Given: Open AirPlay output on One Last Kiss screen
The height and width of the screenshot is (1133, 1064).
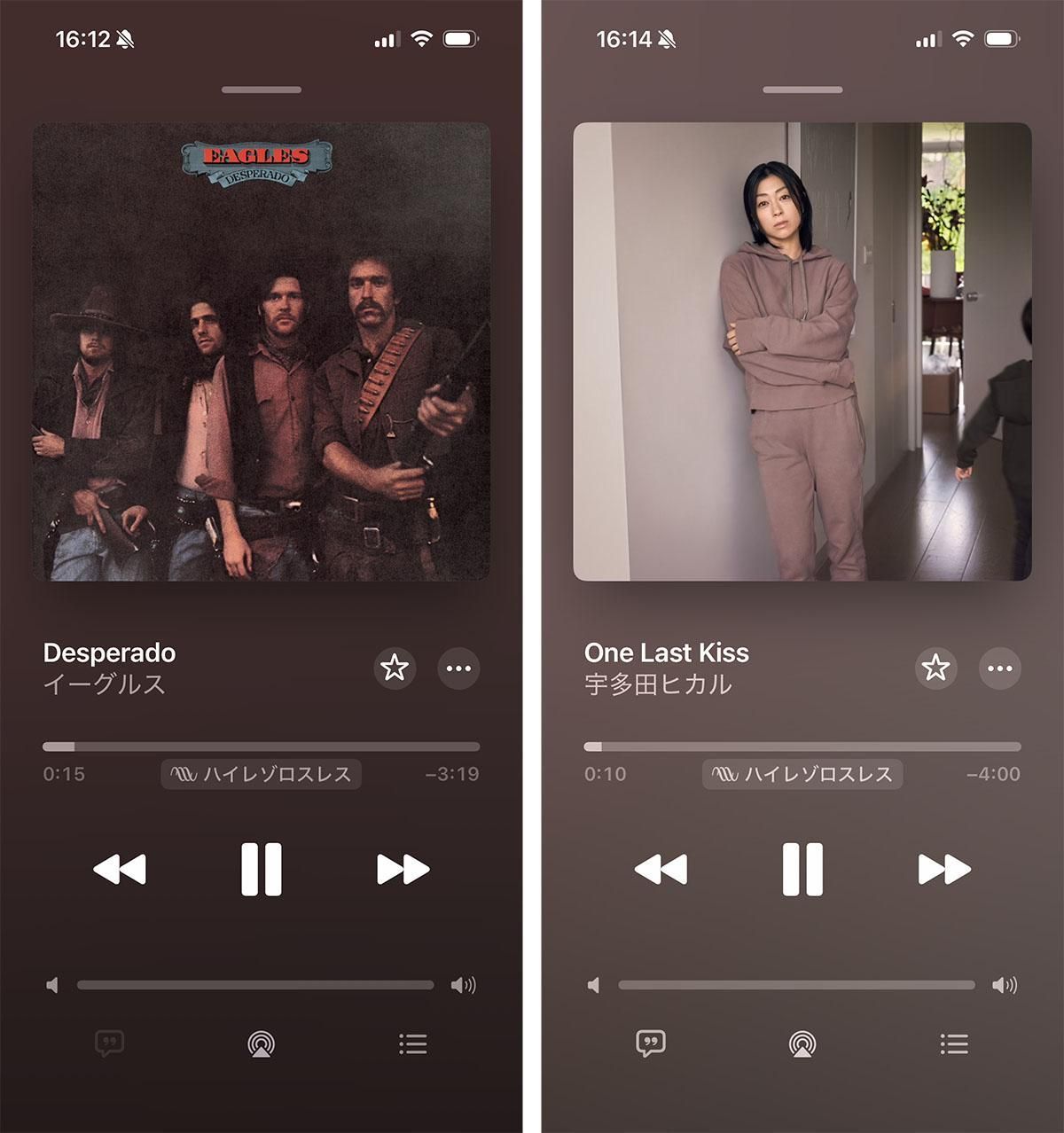Looking at the screenshot, I should click(x=802, y=1043).
